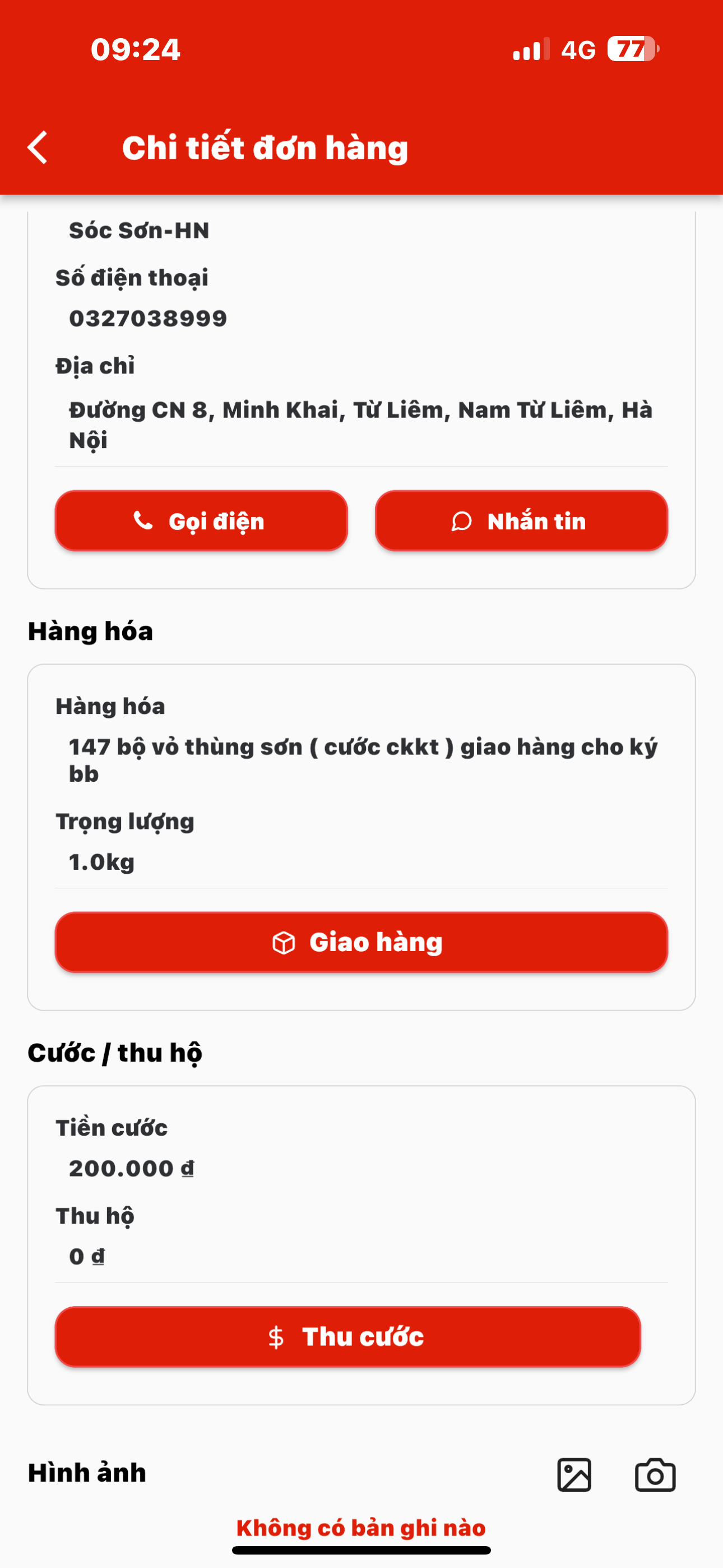Open Nhắn tin to message the customer
This screenshot has height=1568, width=723.
pyautogui.click(x=522, y=521)
